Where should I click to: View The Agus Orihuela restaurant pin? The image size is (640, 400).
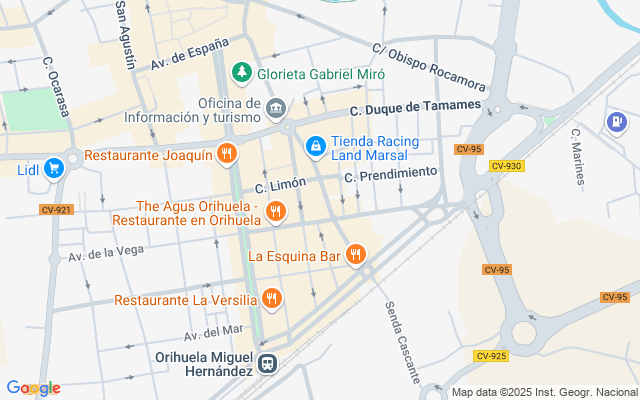pyautogui.click(x=277, y=211)
